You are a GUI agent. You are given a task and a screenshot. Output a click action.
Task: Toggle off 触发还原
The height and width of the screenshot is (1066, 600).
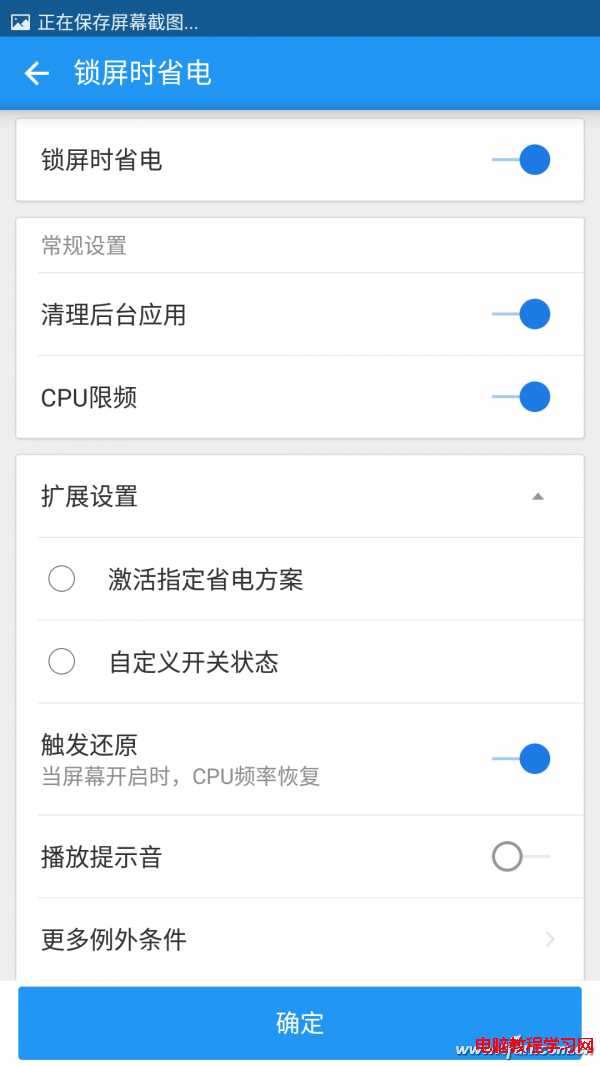(521, 759)
